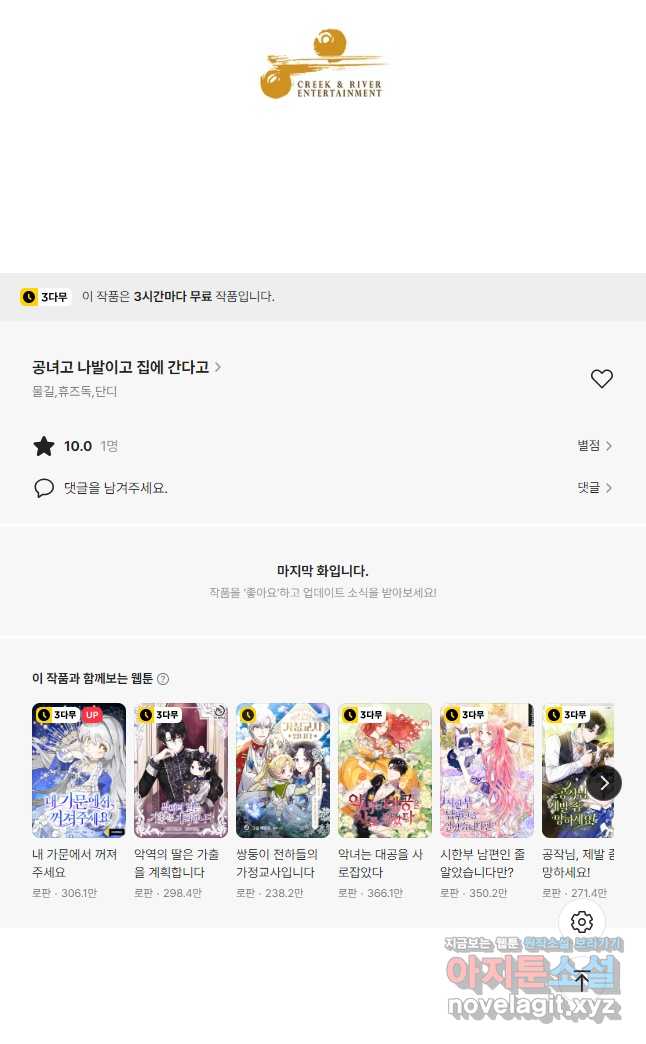Open the 공녀고 나발이고 집에 간다고 title page
Viewport: 646px width, 1044px height.
[126, 368]
